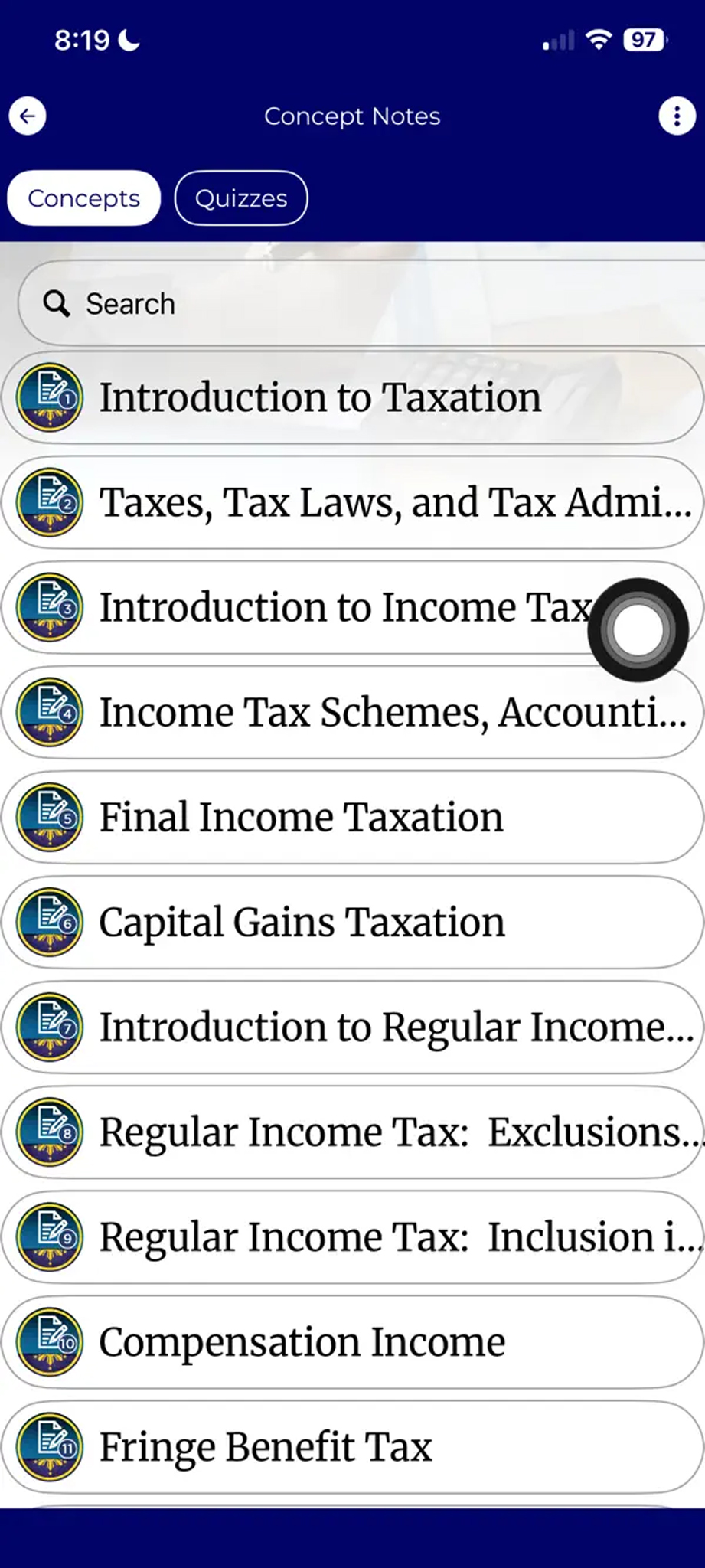Image resolution: width=705 pixels, height=1568 pixels.
Task: Open Regular Income Tax: Exclusions chapter
Action: pyautogui.click(x=352, y=1132)
